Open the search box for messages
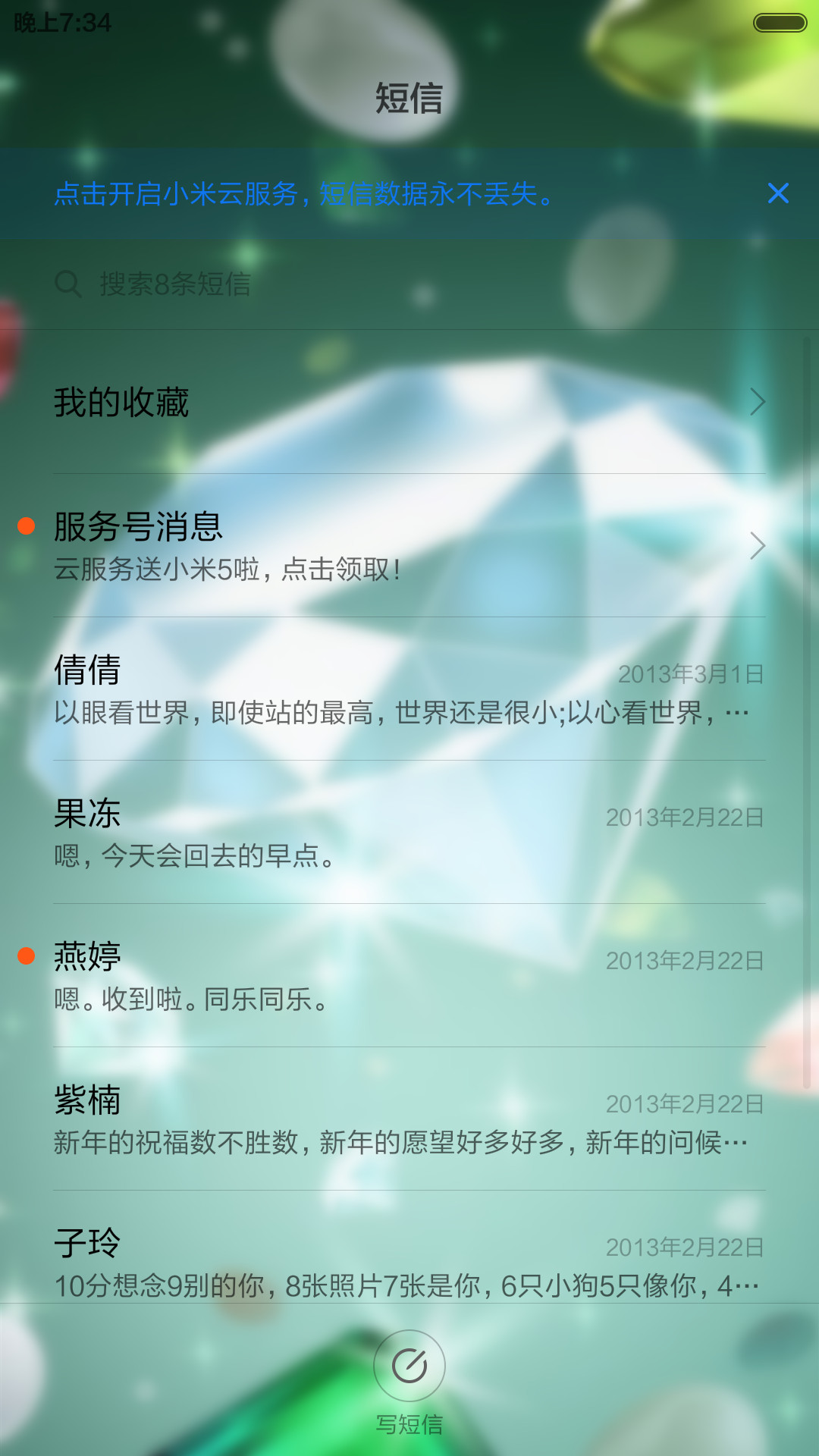 (x=409, y=284)
